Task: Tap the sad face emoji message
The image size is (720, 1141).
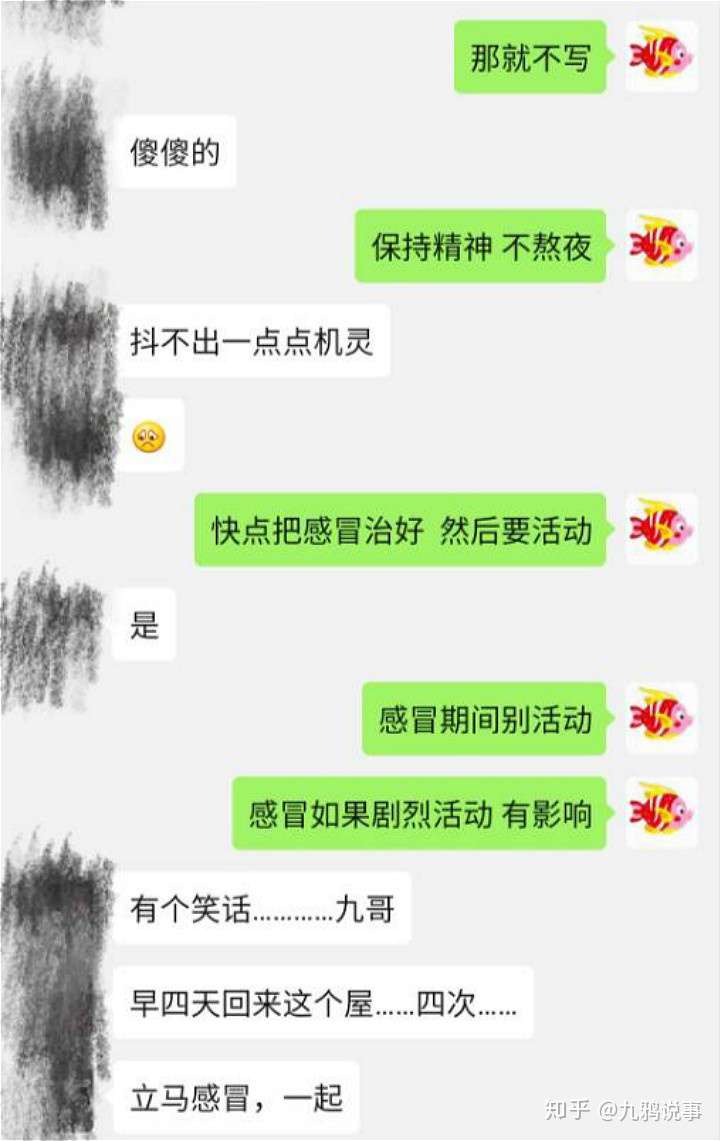Action: coord(150,437)
